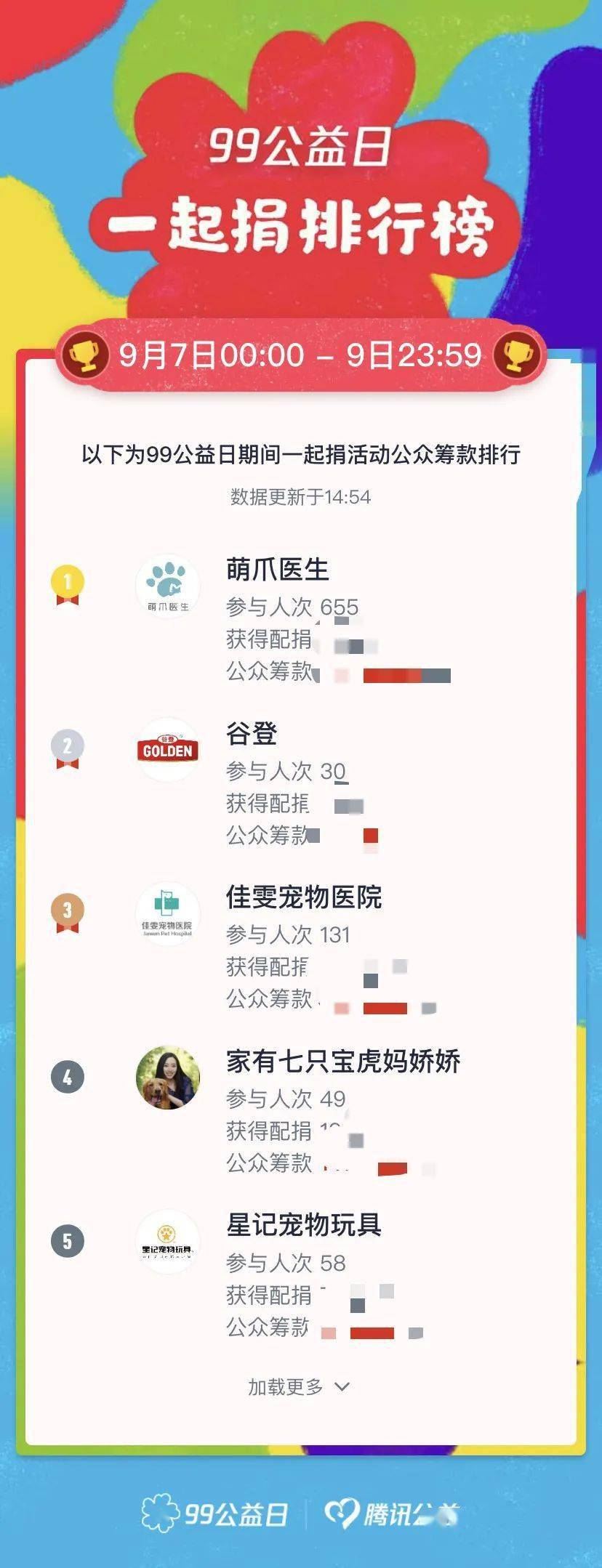Click the left trophy icon in the date banner
Image resolution: width=602 pixels, height=1568 pixels.
pos(87,353)
